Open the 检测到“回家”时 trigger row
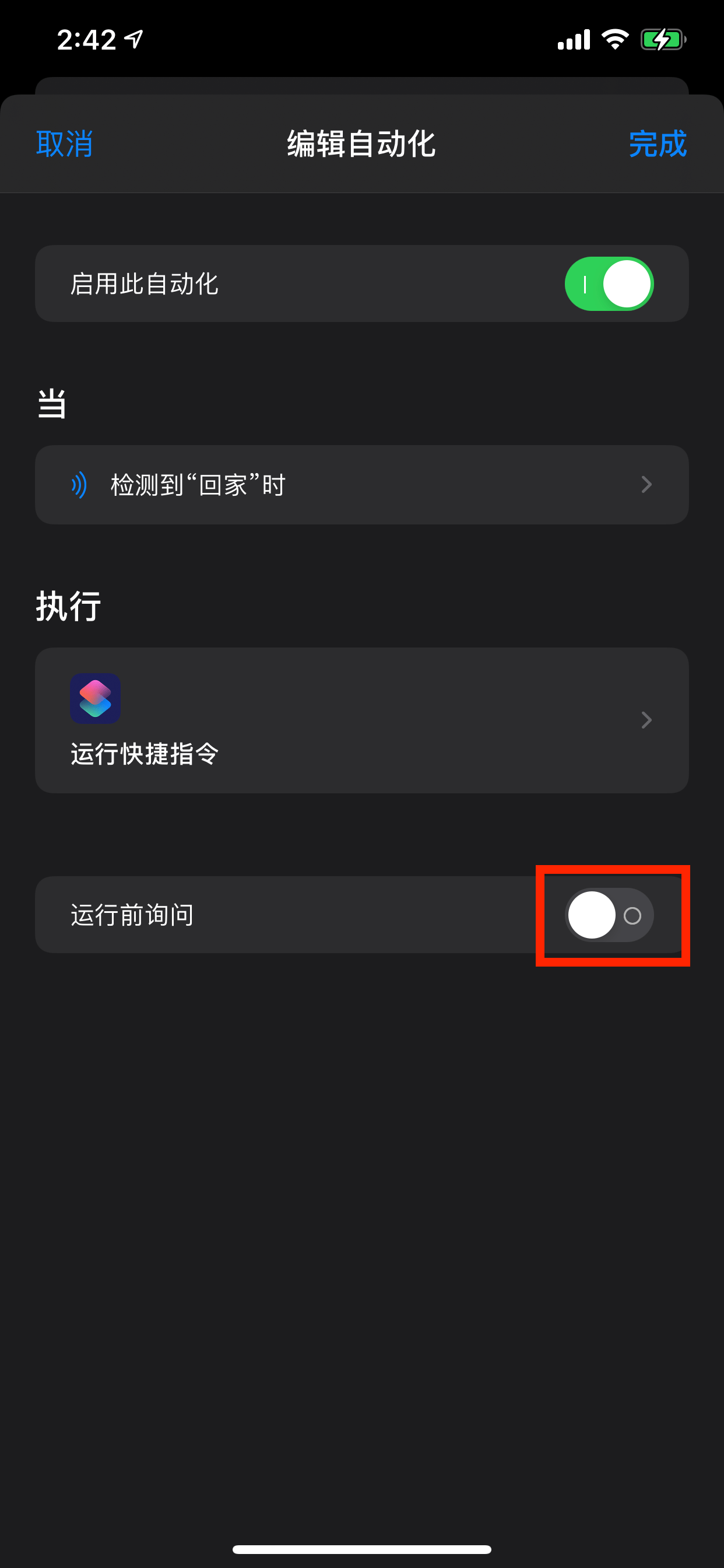This screenshot has width=724, height=1568. click(x=361, y=485)
